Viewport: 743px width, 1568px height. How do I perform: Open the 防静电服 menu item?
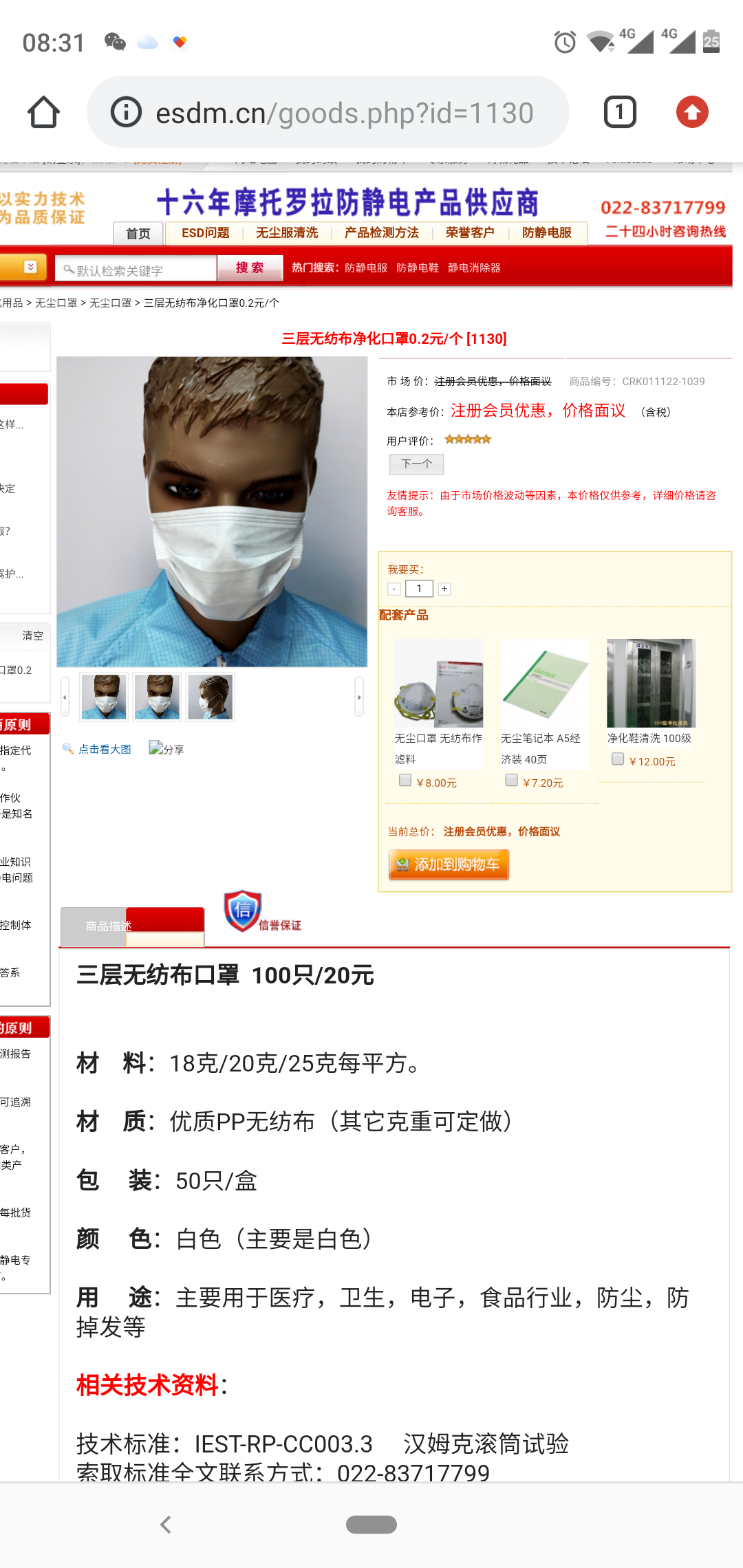(547, 233)
